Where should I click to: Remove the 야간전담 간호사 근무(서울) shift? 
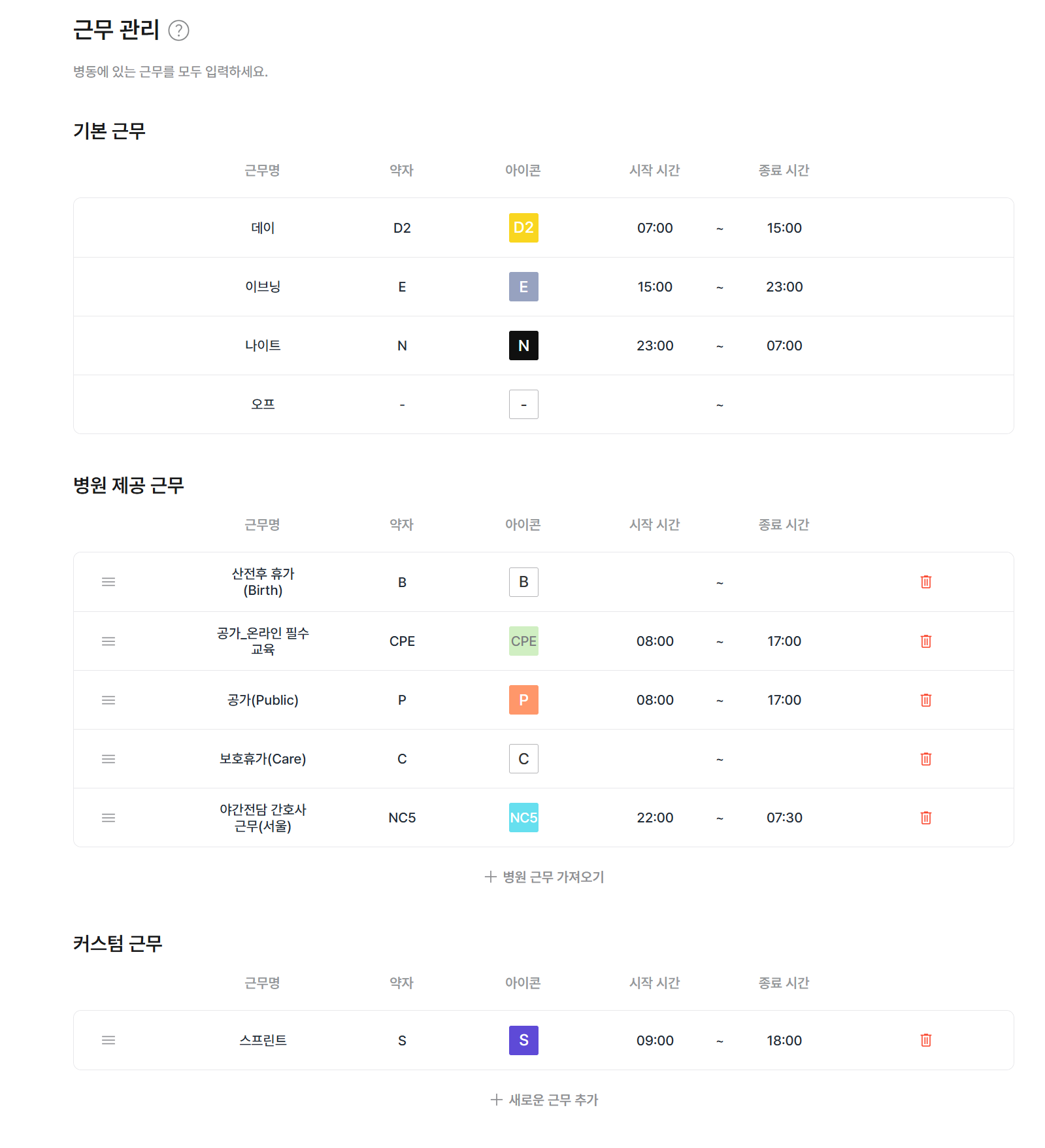[x=925, y=818]
